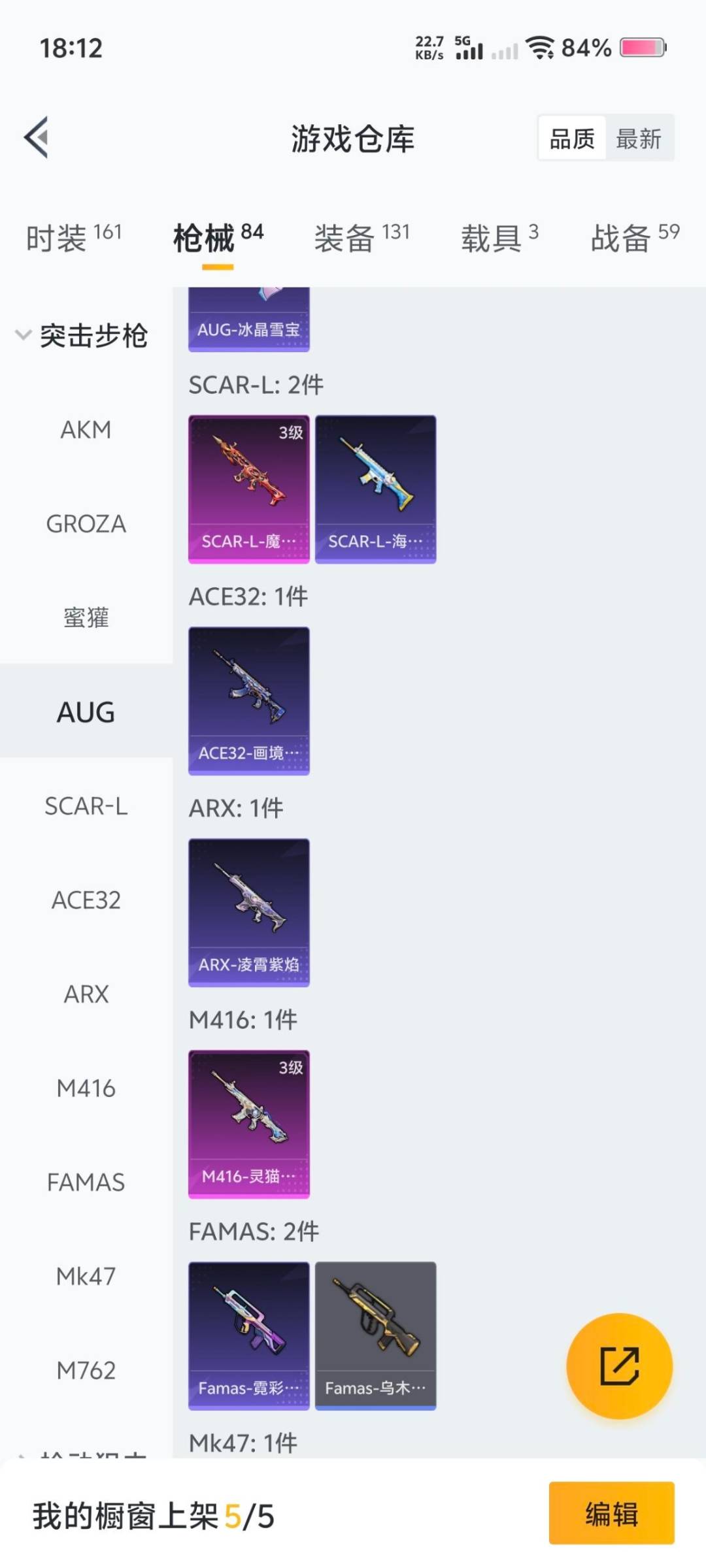Switch to the 时装 tab
Viewport: 706px width, 1568px height.
pos(73,237)
